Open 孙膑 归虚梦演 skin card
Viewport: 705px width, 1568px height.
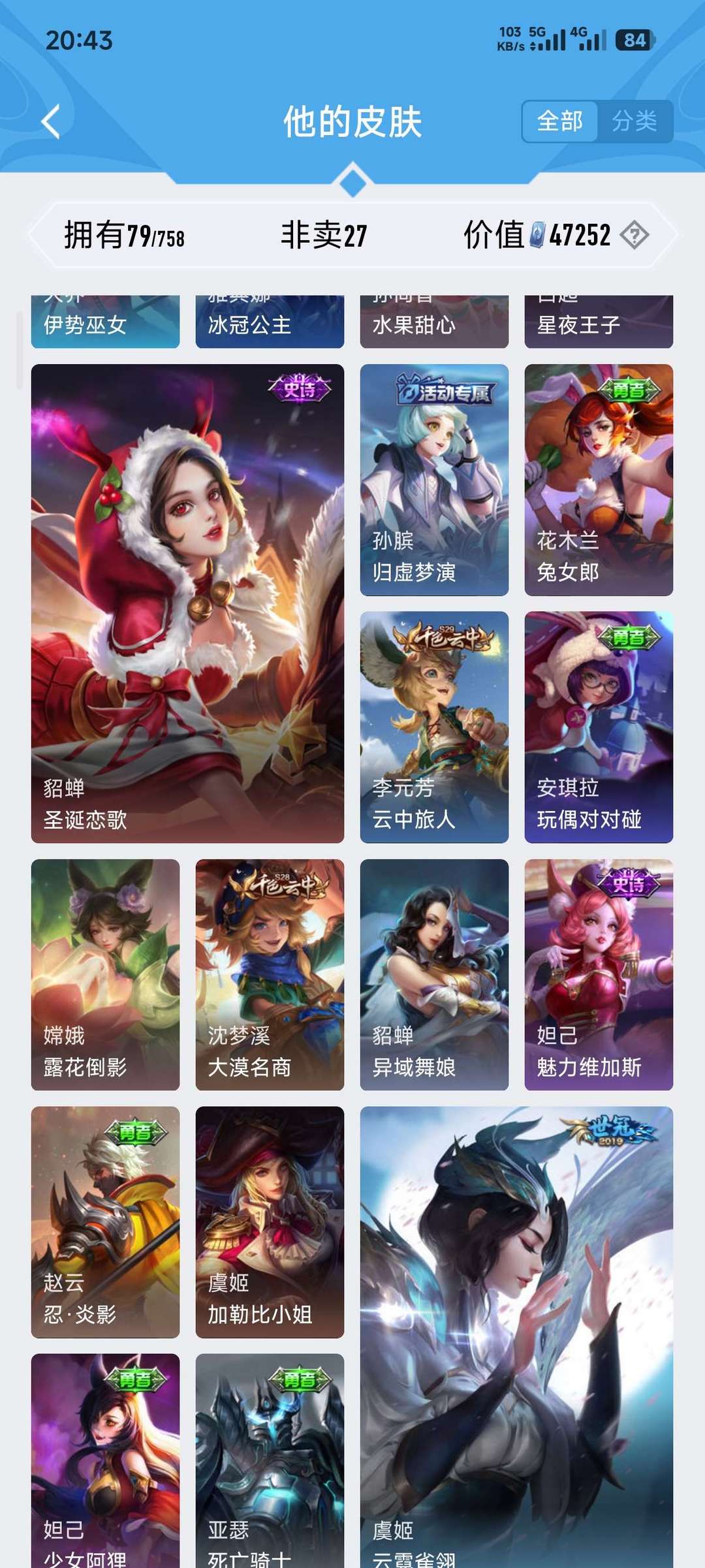tap(434, 480)
